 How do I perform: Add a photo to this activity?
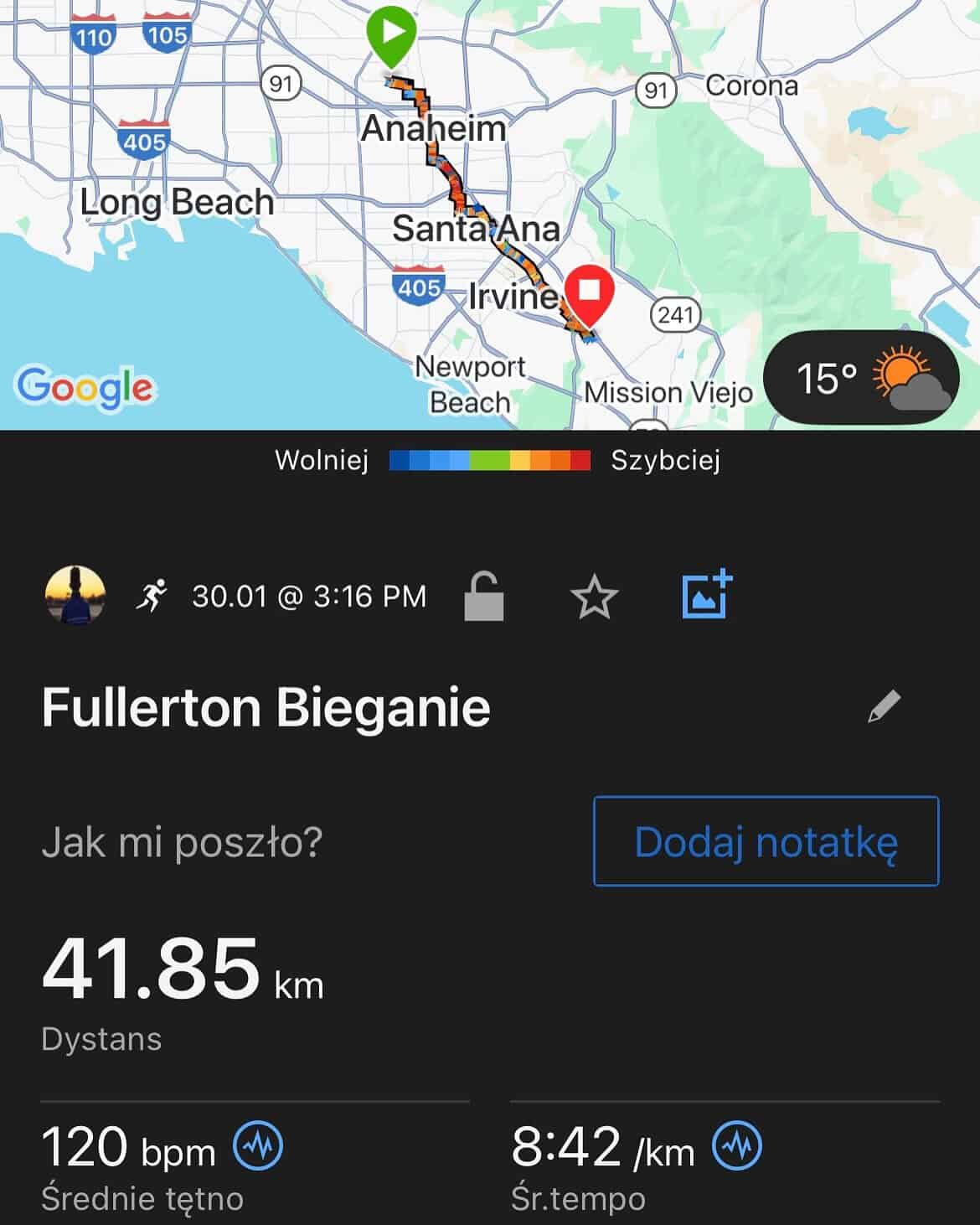pyautogui.click(x=707, y=596)
